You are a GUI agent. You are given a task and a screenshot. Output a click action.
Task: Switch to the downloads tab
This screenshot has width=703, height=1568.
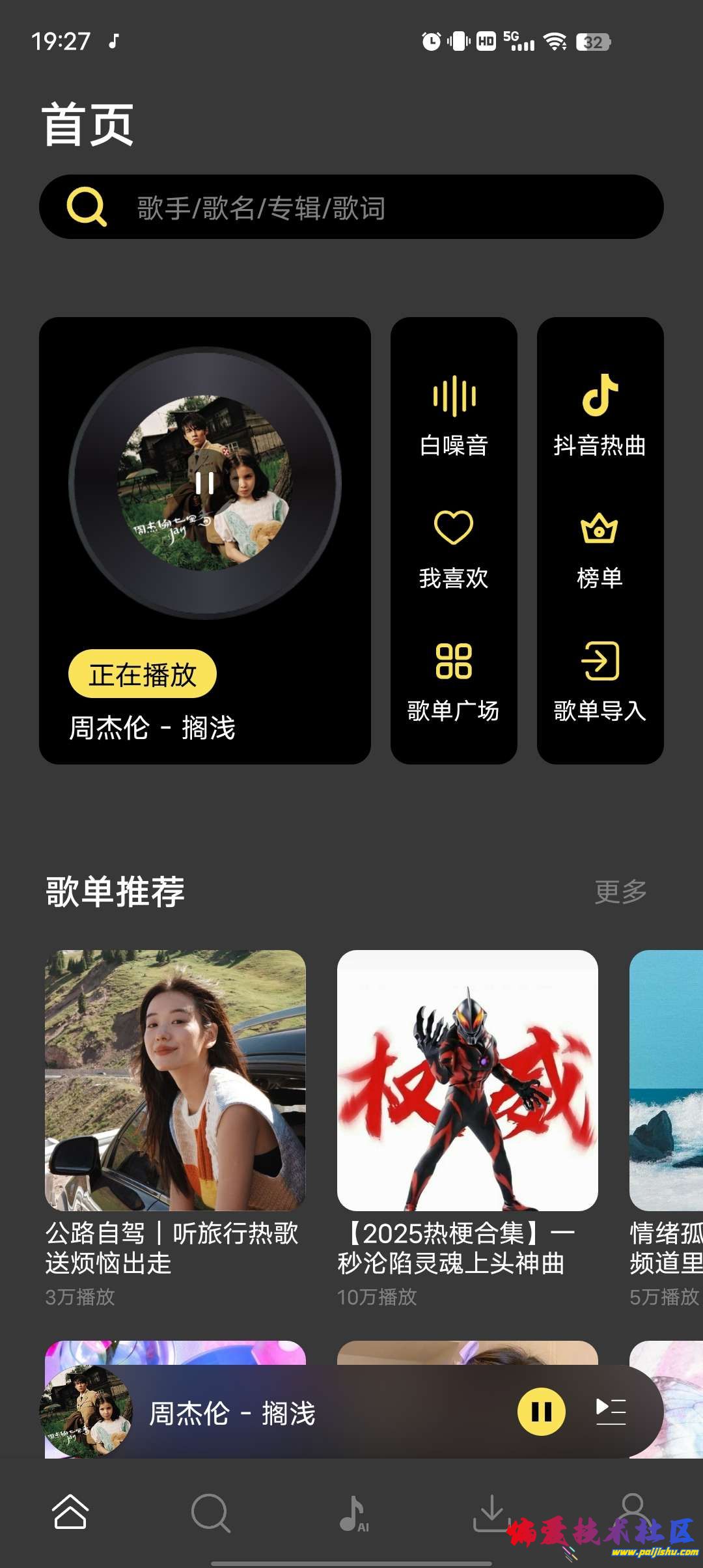coord(491,1513)
